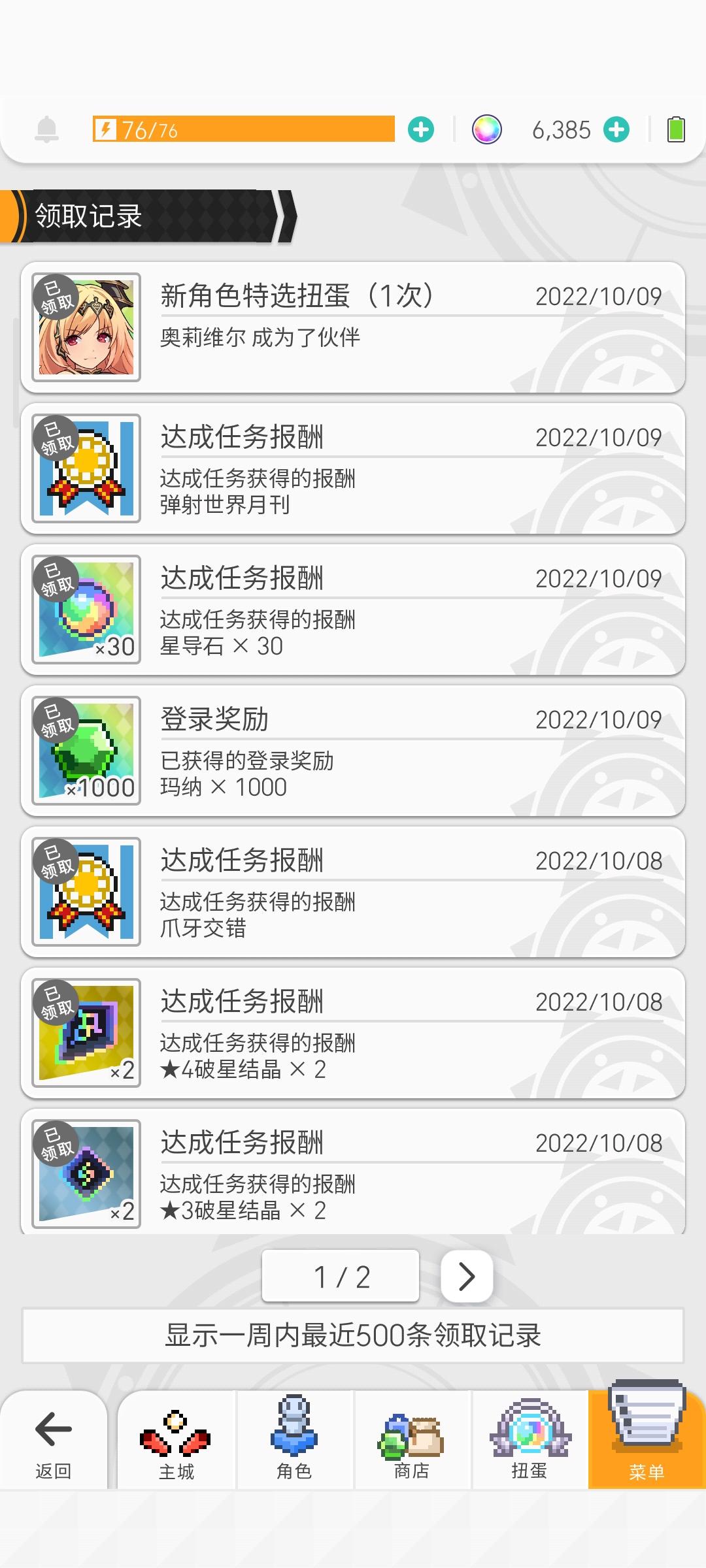Open the 商店 tab
The height and width of the screenshot is (1568, 706).
tap(412, 1442)
